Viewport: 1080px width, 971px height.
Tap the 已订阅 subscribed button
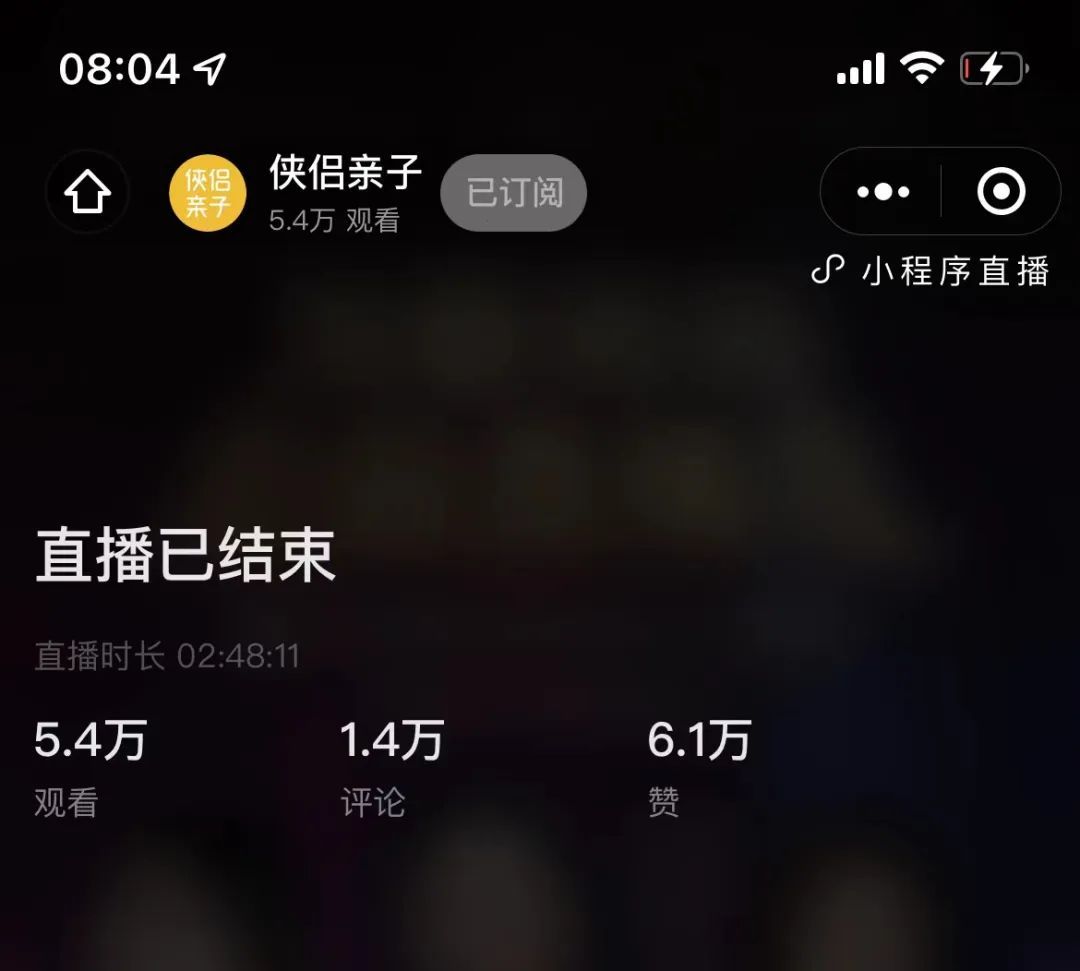click(514, 193)
